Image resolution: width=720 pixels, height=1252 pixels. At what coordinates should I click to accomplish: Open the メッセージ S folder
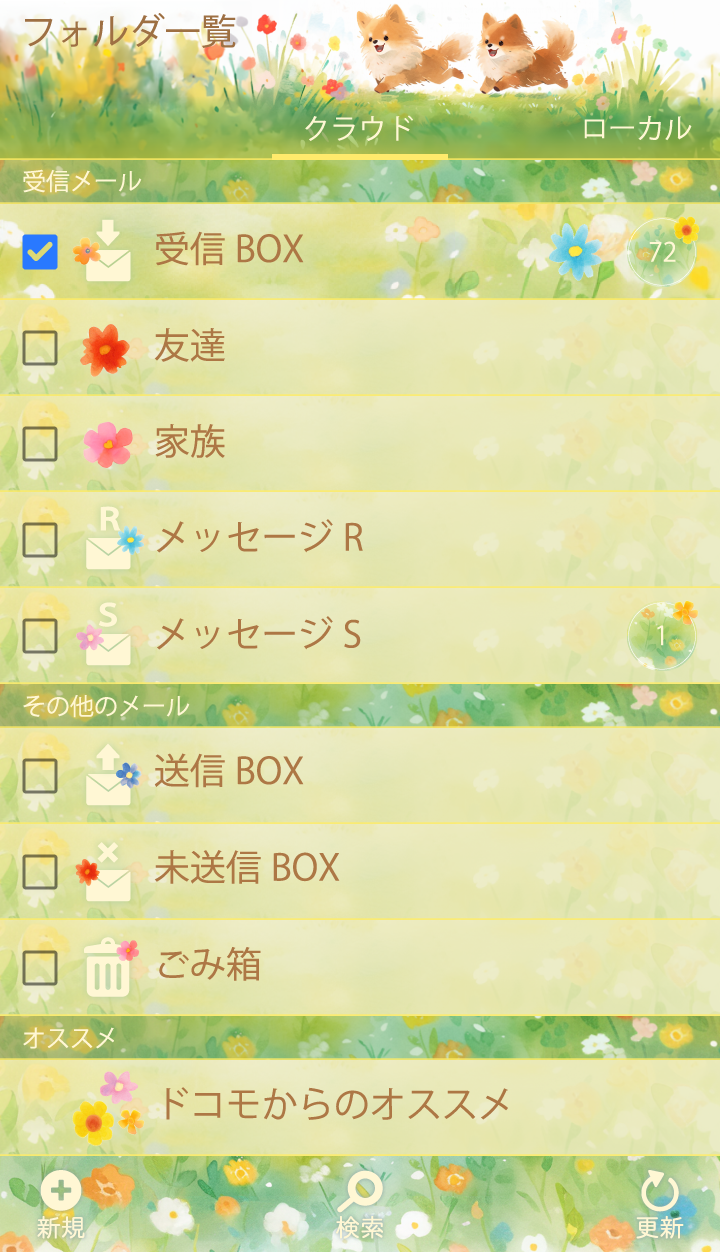tap(258, 635)
